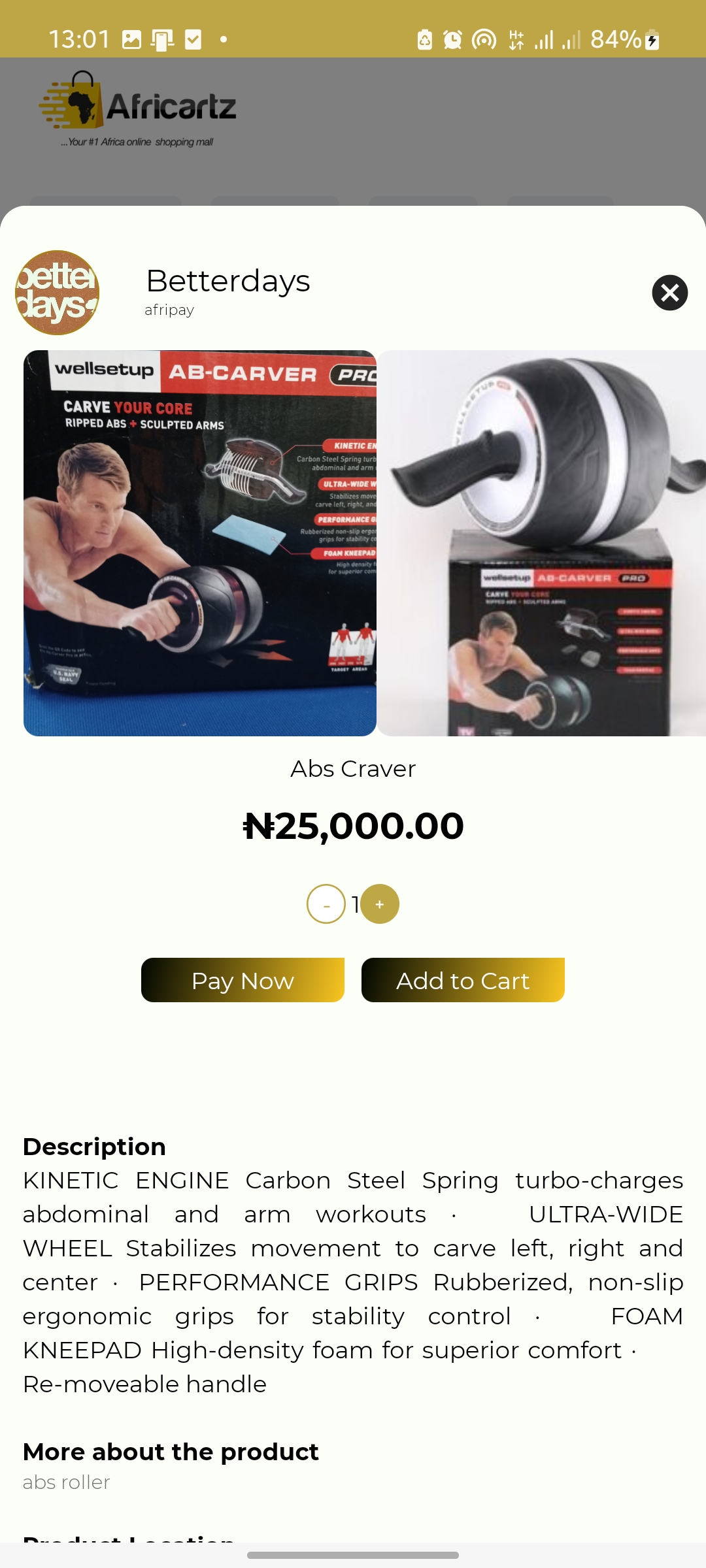This screenshot has width=706, height=1568.
Task: View the ab roller wheel photo
Action: click(542, 543)
